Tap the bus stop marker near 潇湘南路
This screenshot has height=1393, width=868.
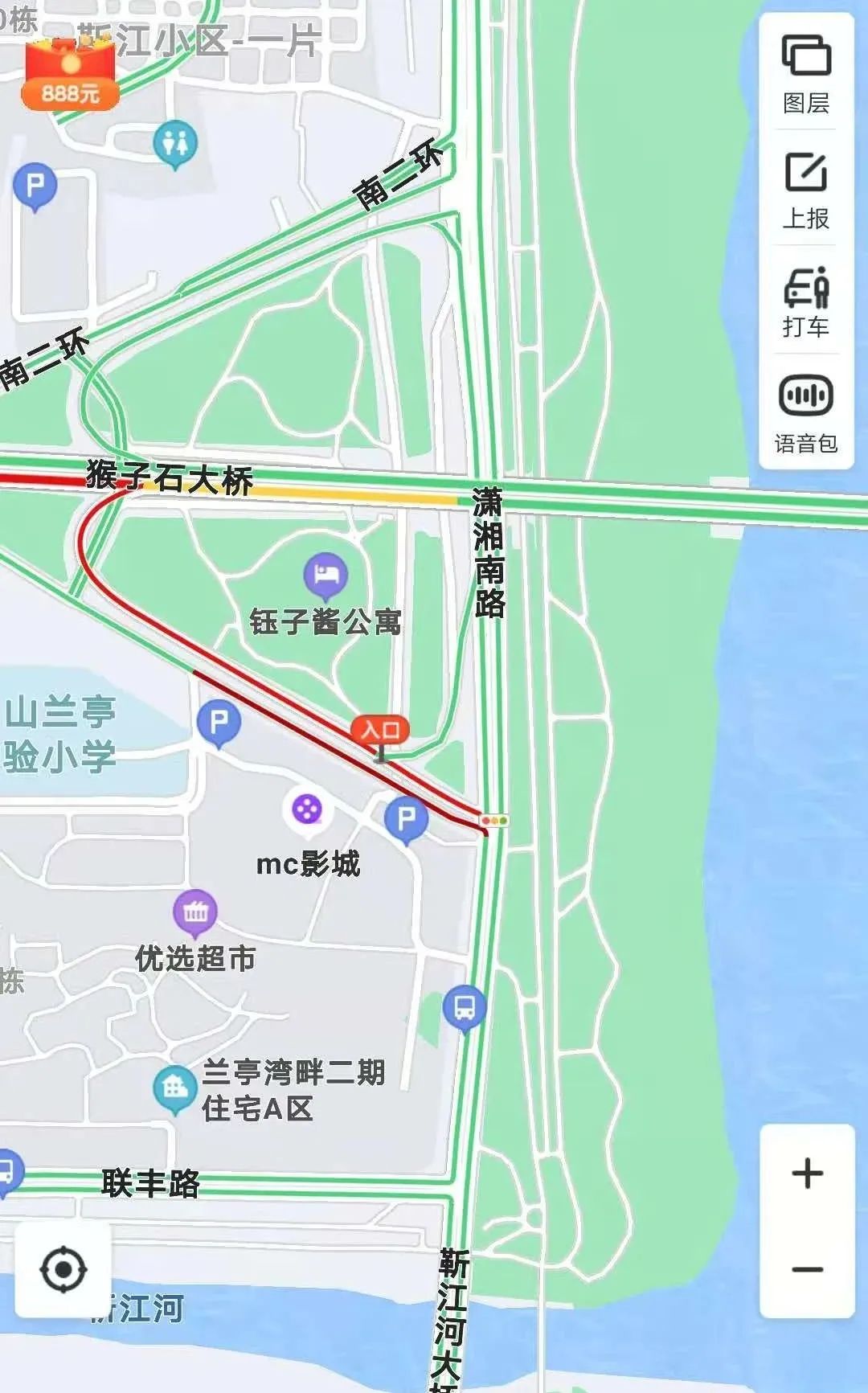[x=465, y=1007]
